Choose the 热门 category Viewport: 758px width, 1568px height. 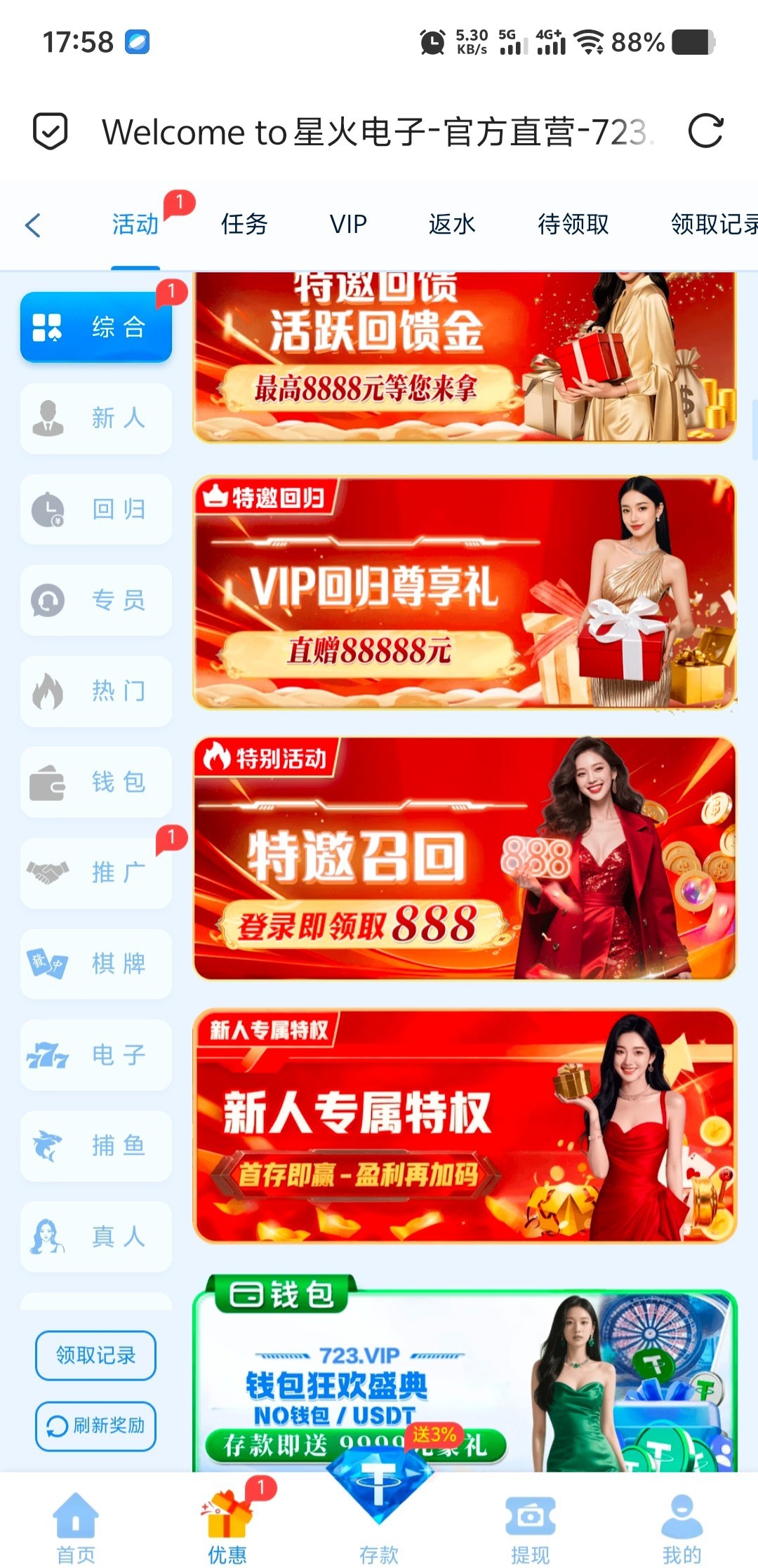[96, 691]
